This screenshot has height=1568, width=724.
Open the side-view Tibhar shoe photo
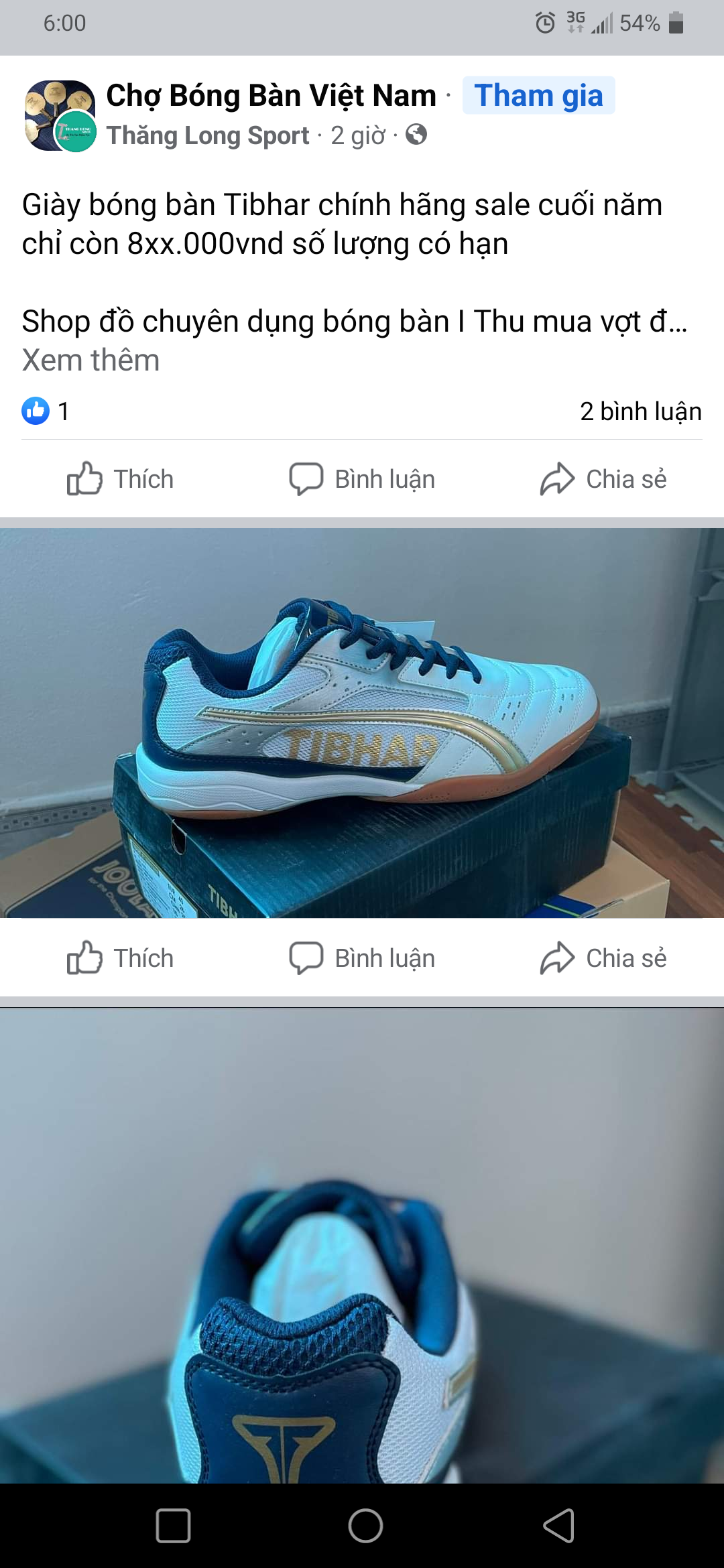pos(362,722)
